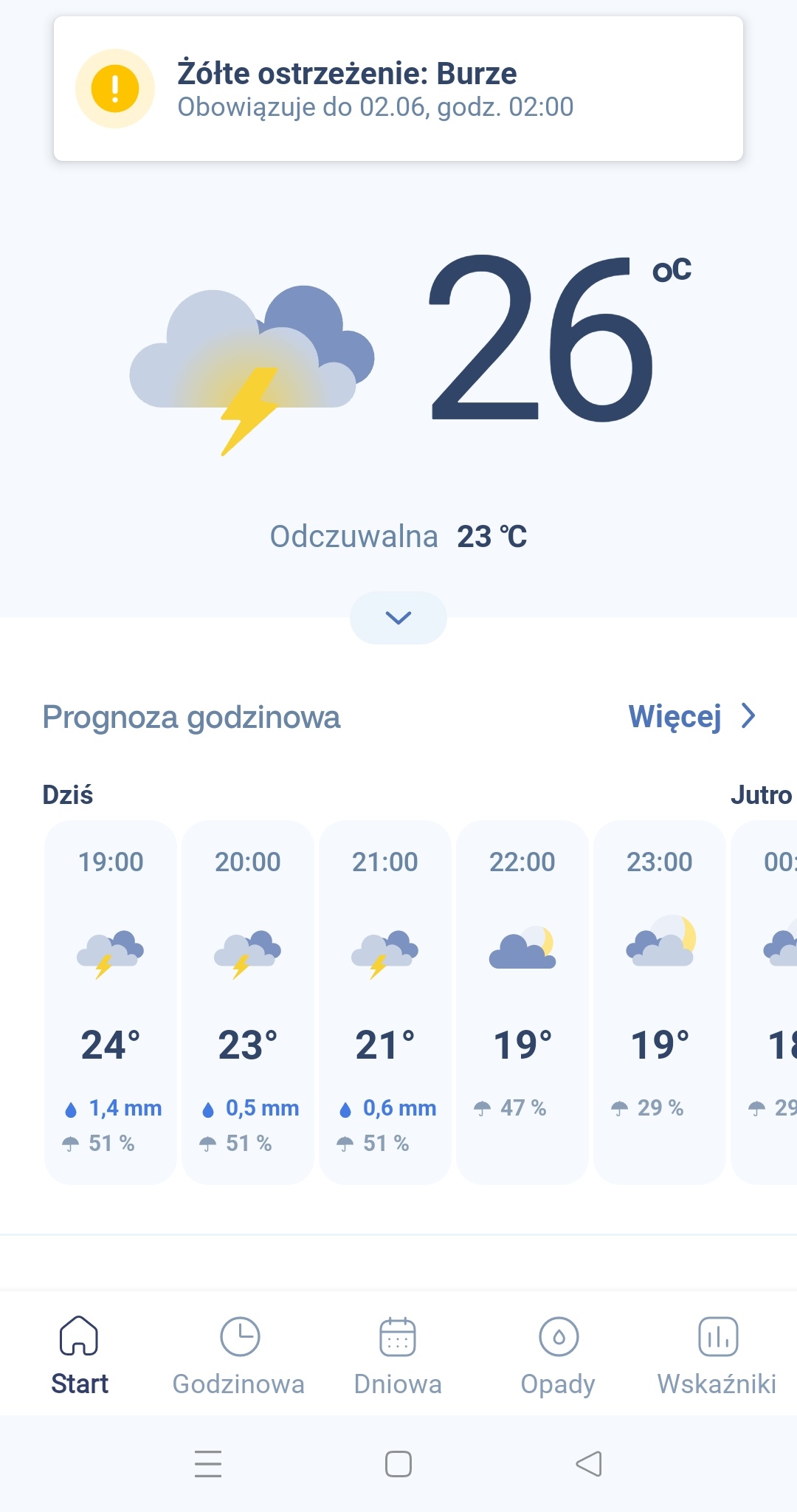Switch to the Dniowa tab
The height and width of the screenshot is (1512, 797).
point(398,1355)
